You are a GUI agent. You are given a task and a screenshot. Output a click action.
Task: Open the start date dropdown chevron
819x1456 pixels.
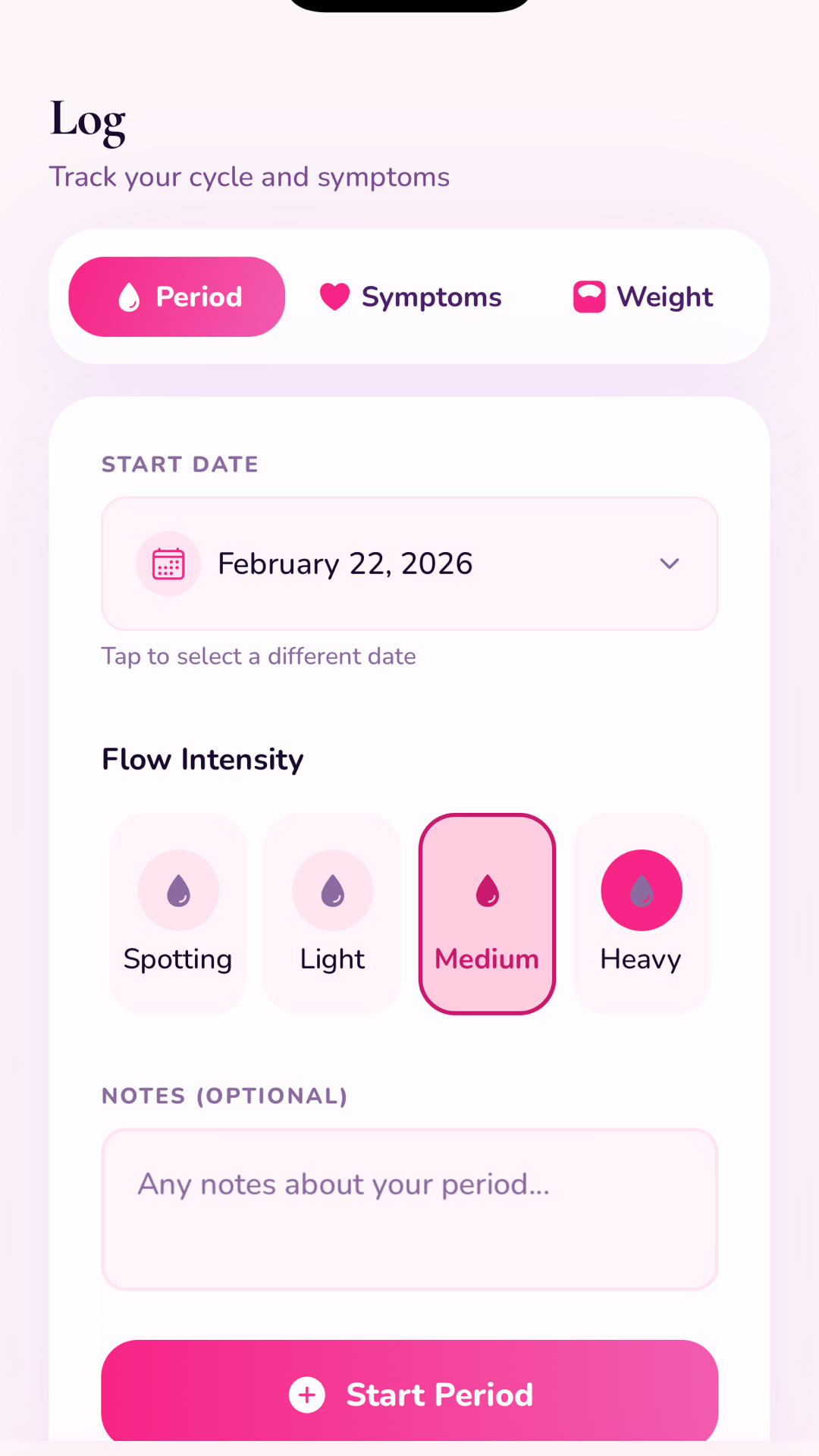[x=669, y=563]
